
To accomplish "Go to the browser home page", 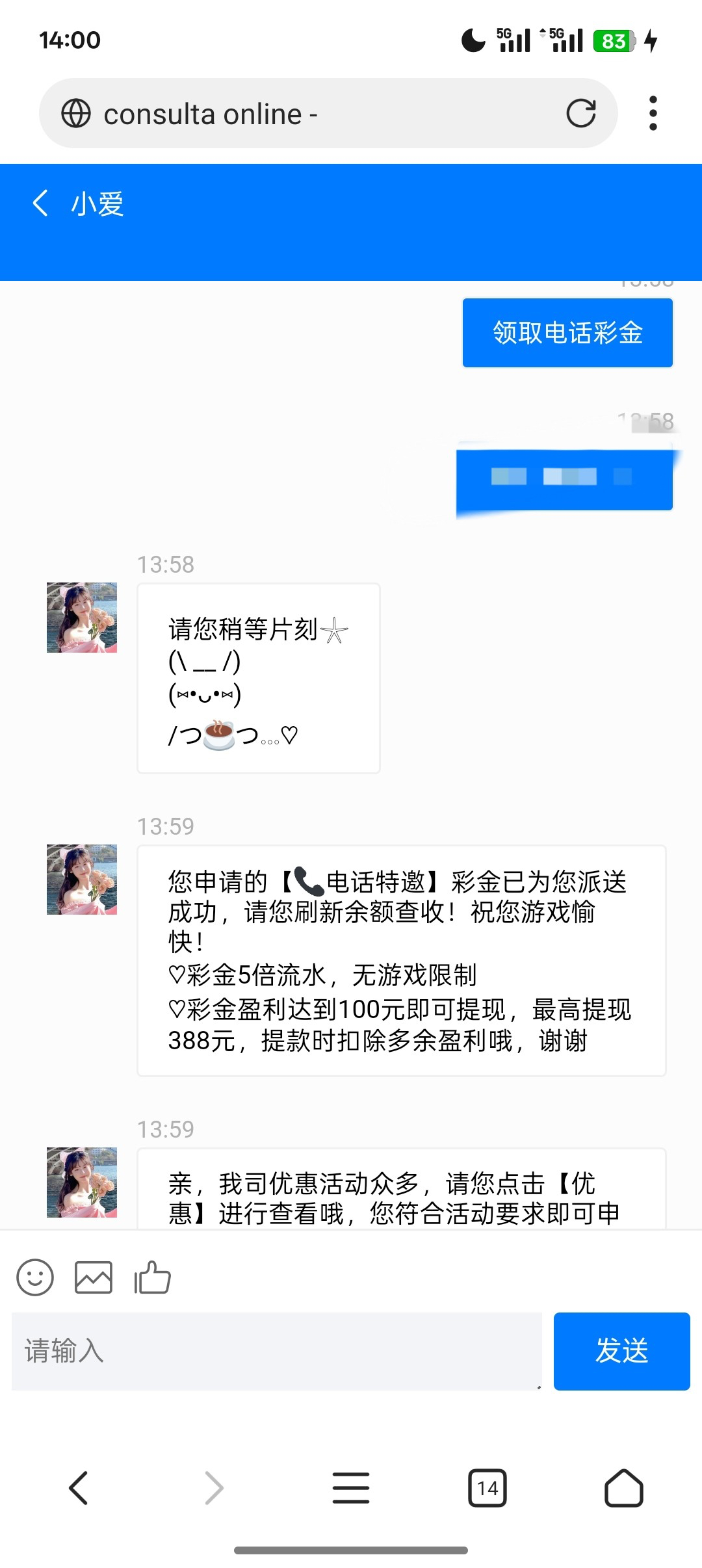I will click(623, 1488).
